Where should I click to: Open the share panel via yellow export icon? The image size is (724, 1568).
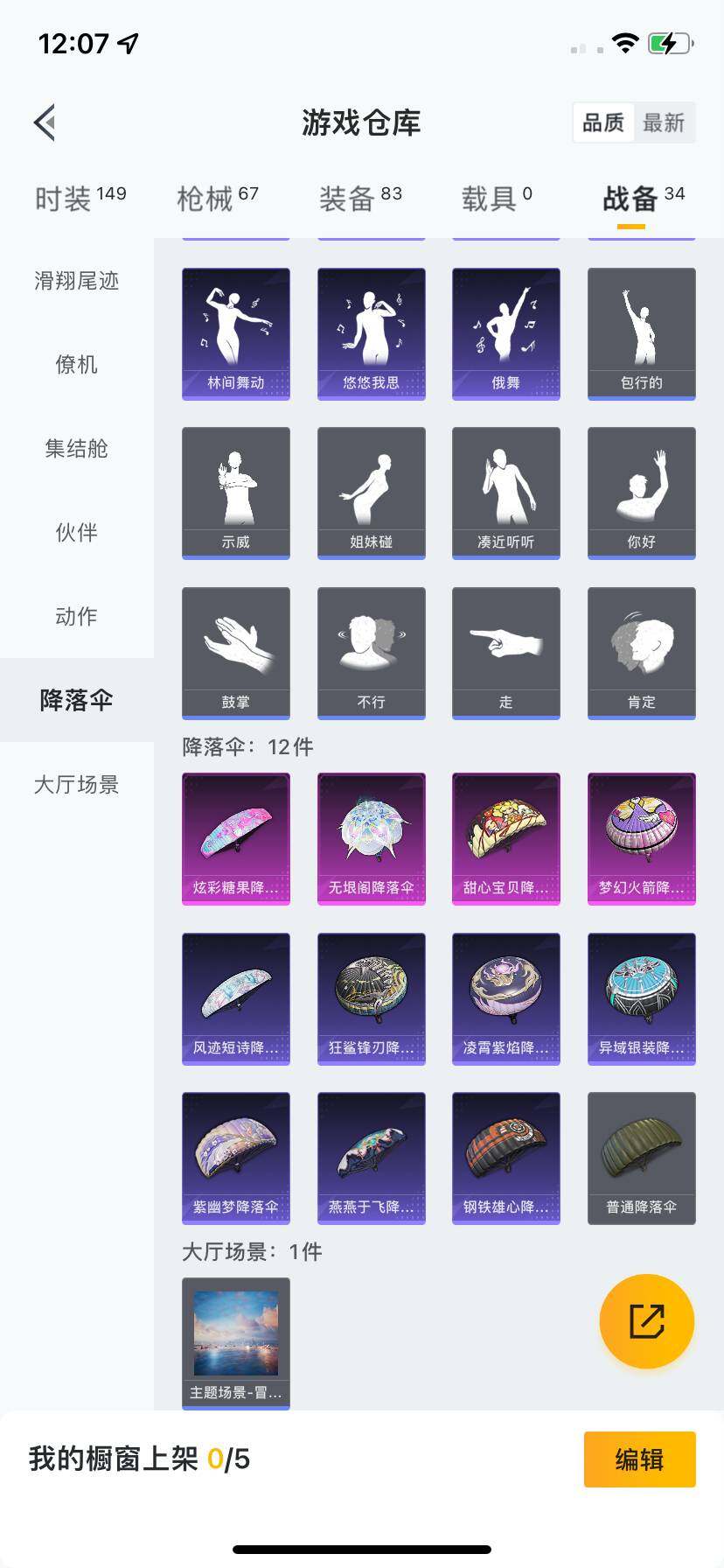646,1321
